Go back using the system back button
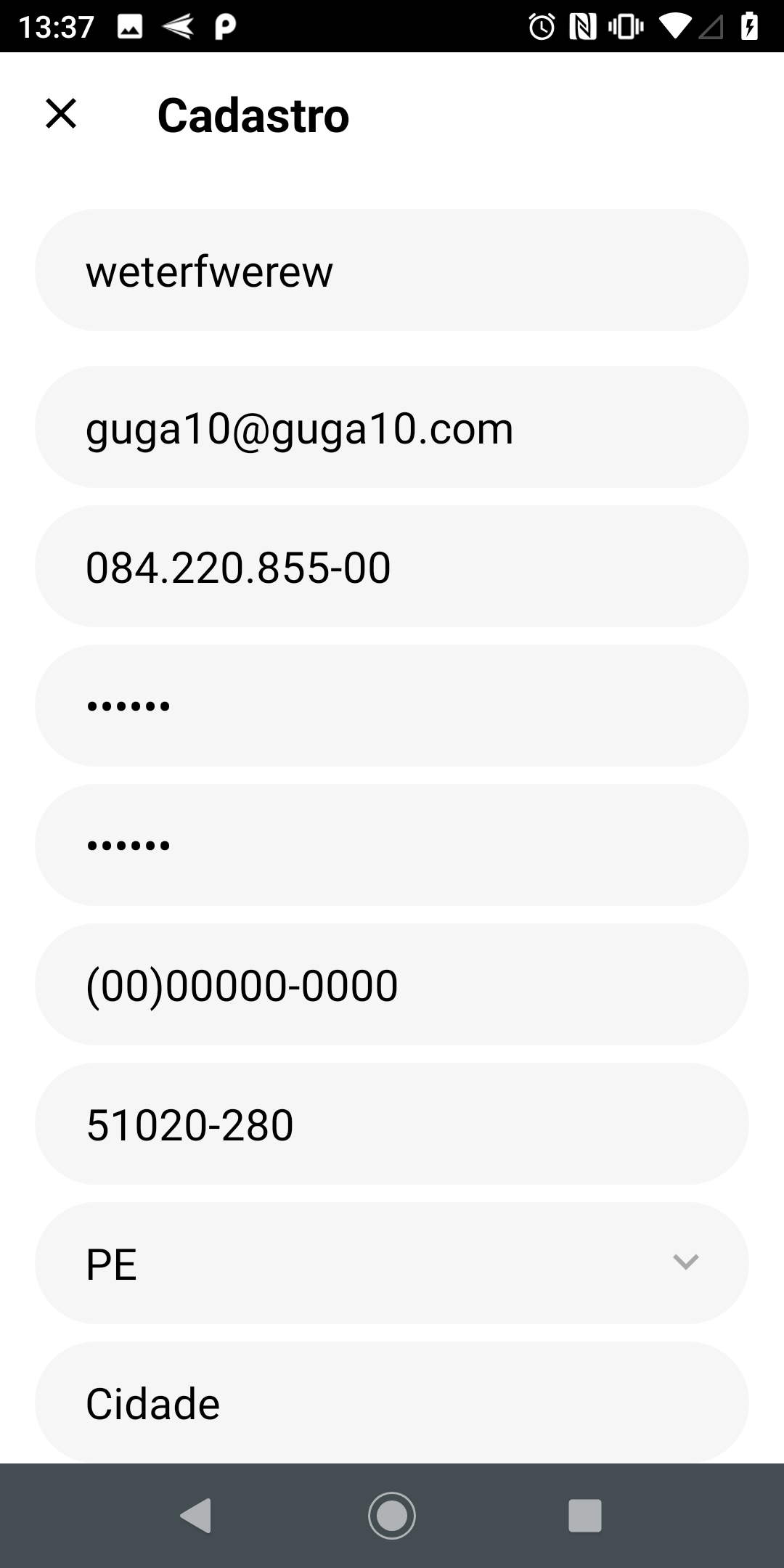784x1568 pixels. tap(196, 1516)
